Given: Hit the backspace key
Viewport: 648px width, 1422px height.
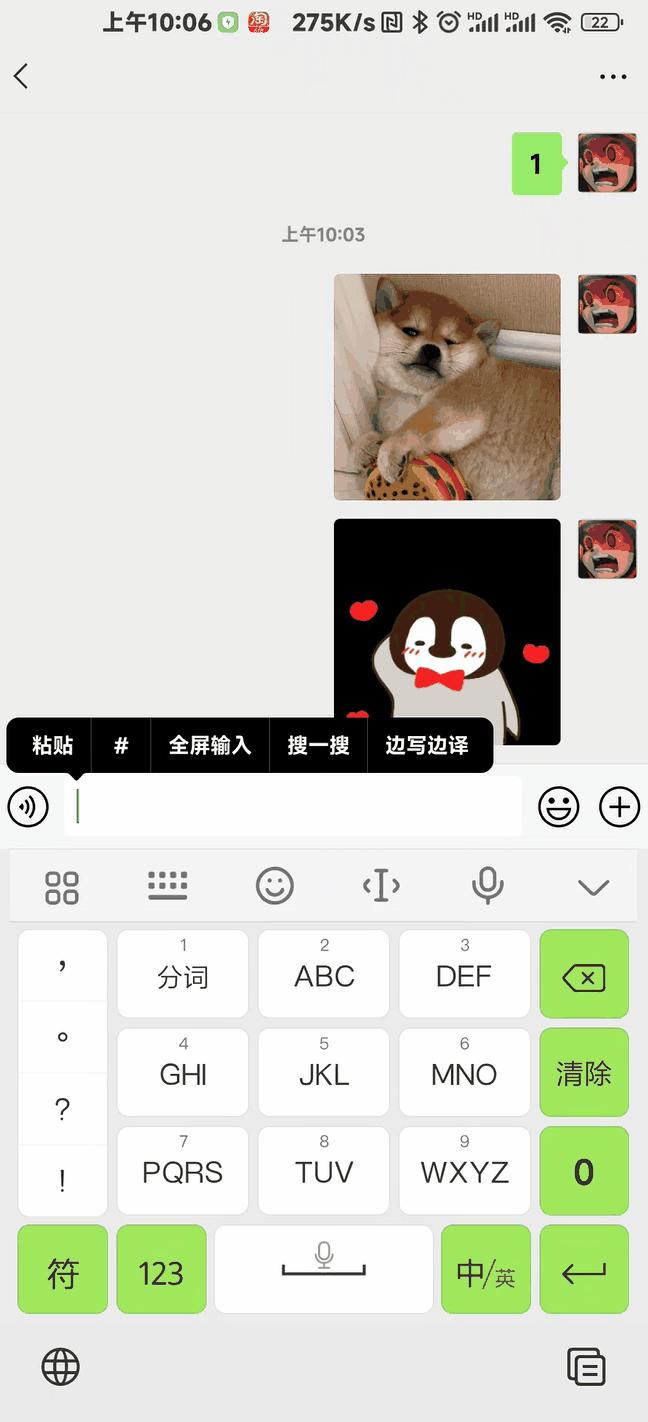Looking at the screenshot, I should (584, 976).
